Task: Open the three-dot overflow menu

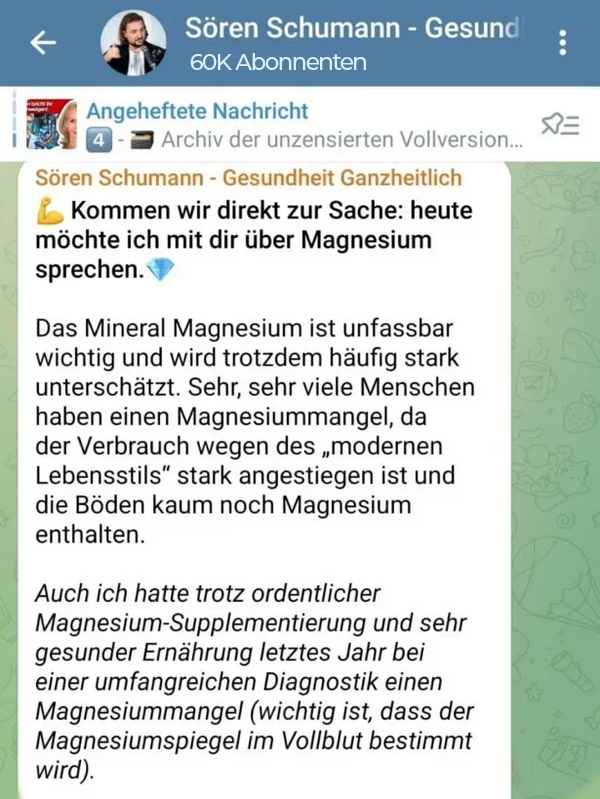Action: click(563, 43)
